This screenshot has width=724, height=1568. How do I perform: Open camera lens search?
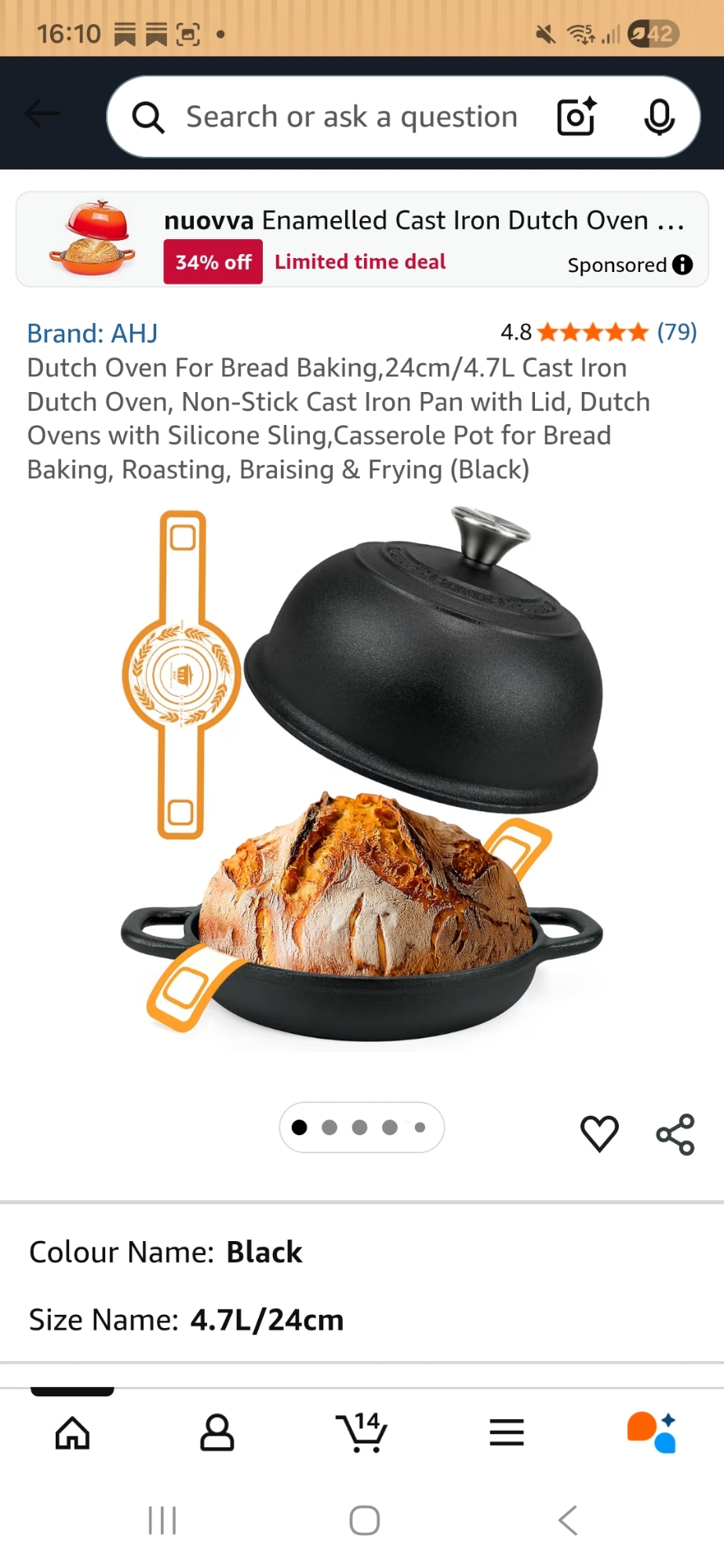point(577,118)
